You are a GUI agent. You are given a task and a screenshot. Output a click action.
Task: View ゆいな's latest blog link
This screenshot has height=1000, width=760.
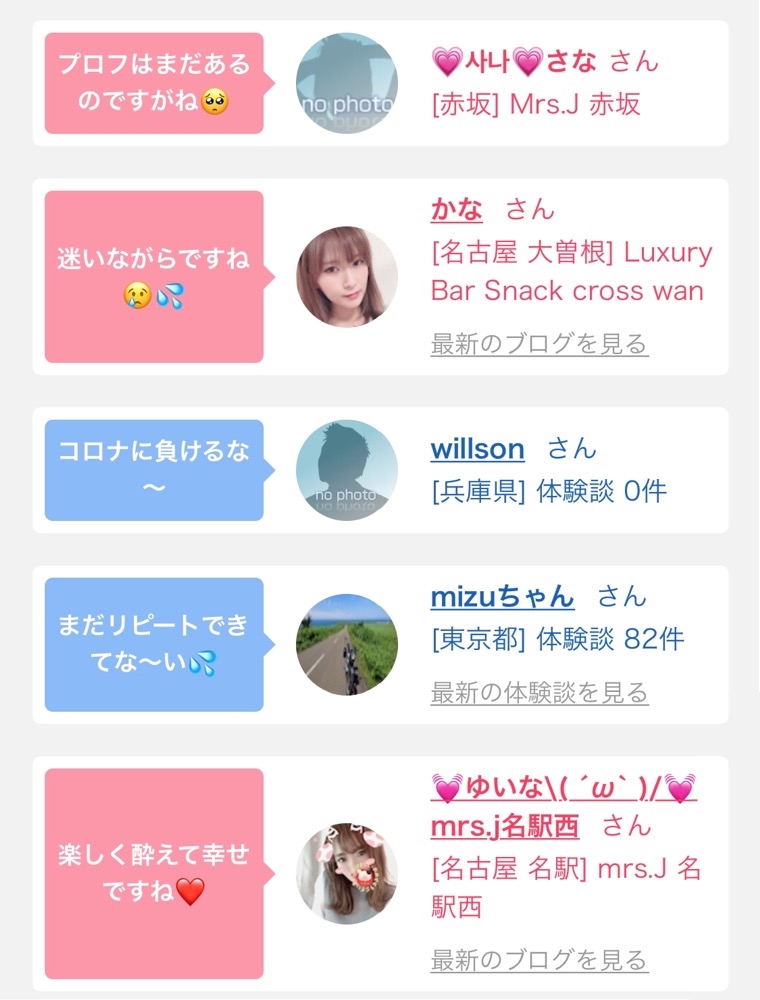point(539,960)
